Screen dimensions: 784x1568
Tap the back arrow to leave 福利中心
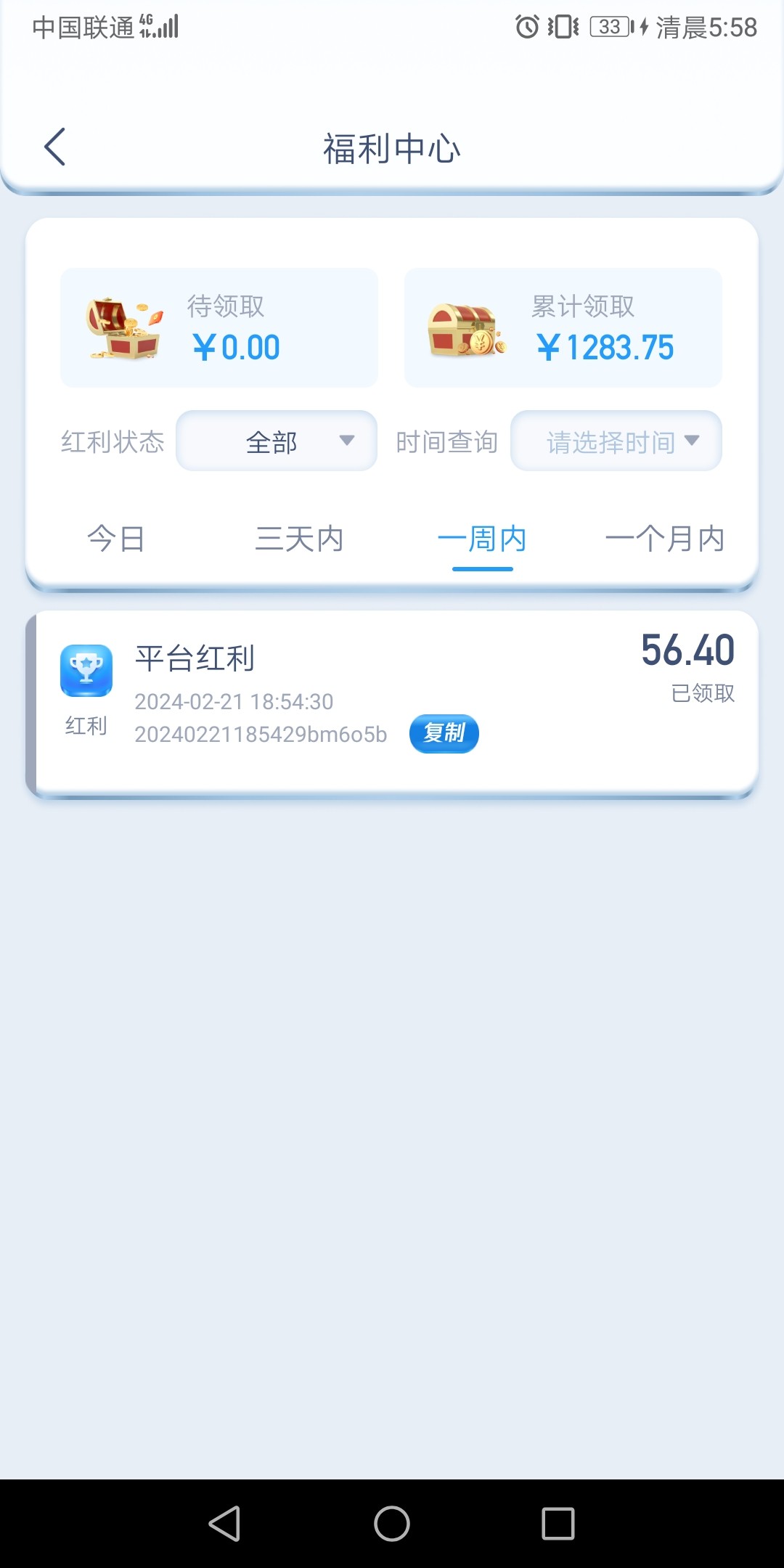(x=54, y=147)
